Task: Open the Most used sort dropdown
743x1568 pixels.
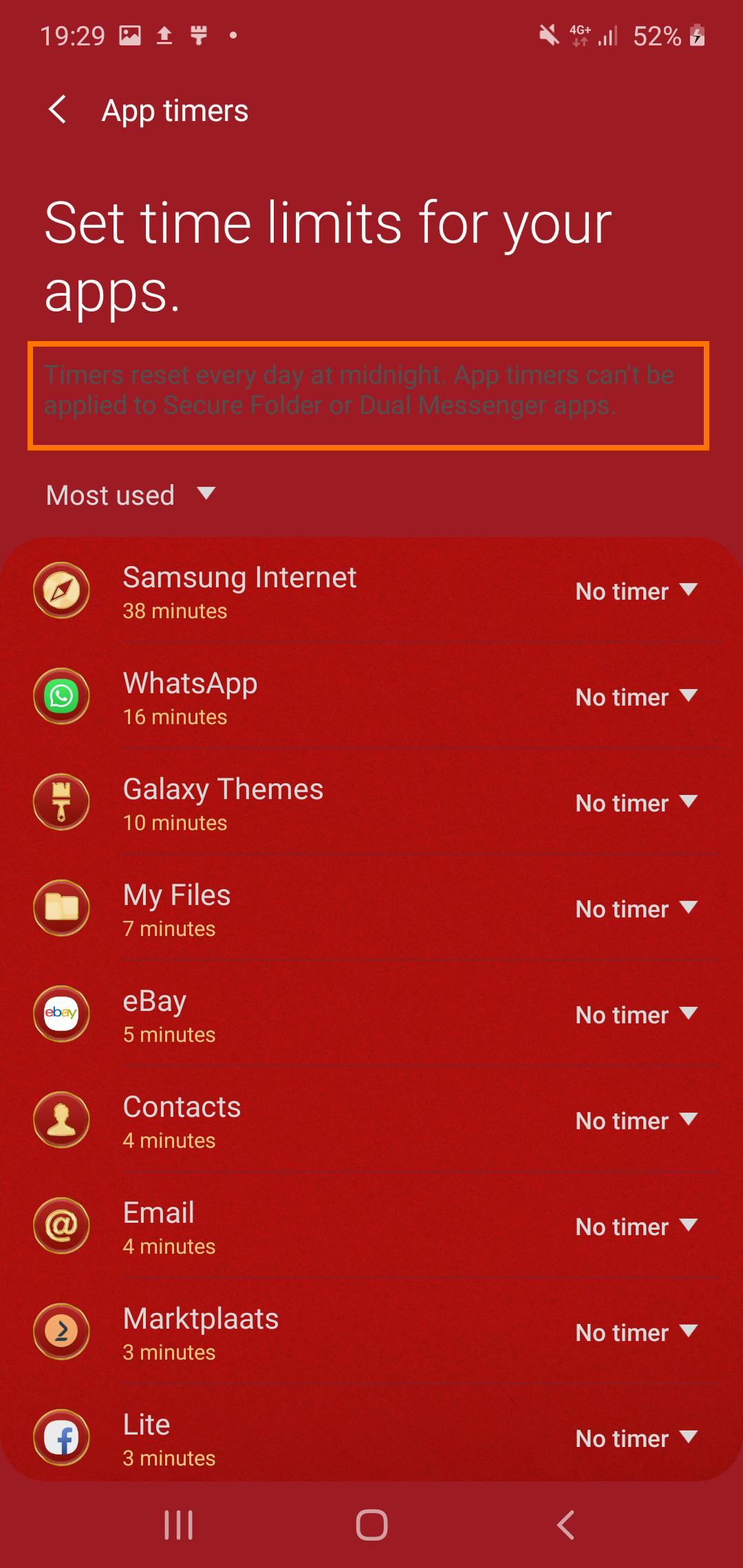Action: [x=131, y=495]
